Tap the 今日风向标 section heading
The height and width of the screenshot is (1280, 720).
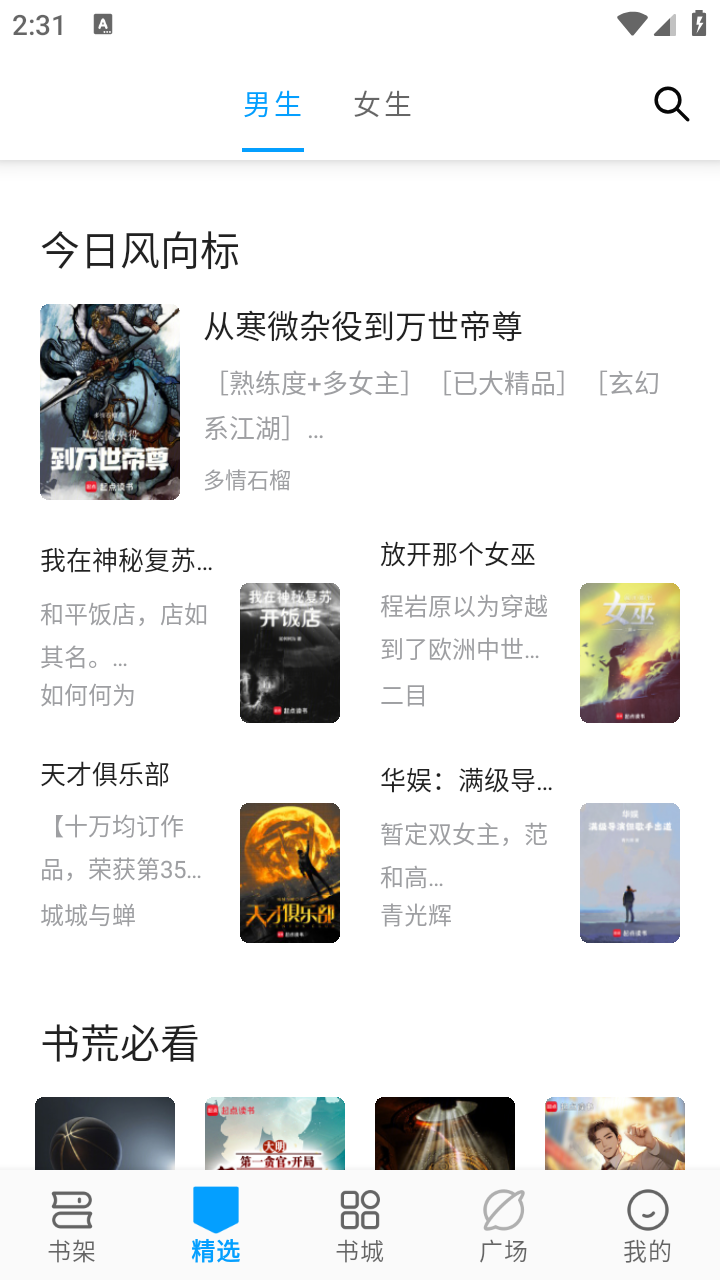(x=139, y=251)
